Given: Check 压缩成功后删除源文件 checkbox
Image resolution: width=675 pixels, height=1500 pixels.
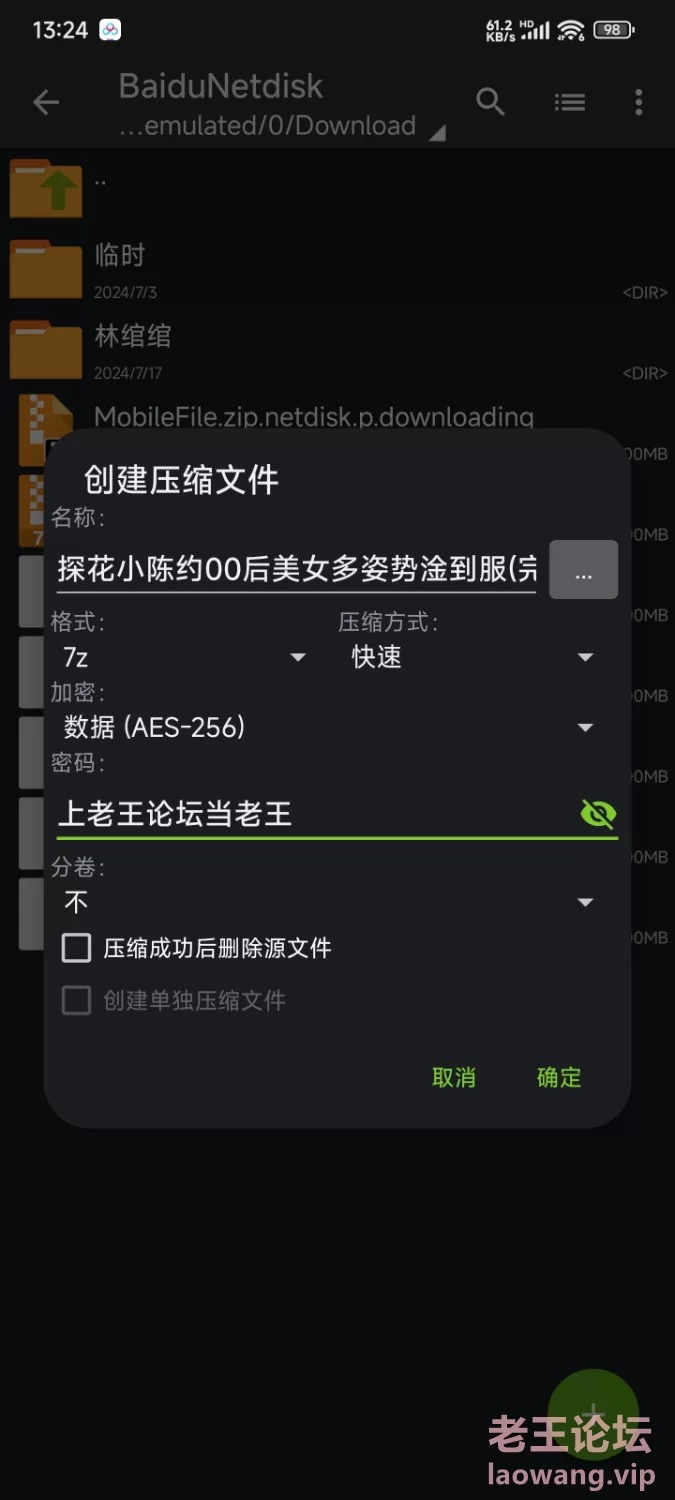Looking at the screenshot, I should [x=77, y=948].
